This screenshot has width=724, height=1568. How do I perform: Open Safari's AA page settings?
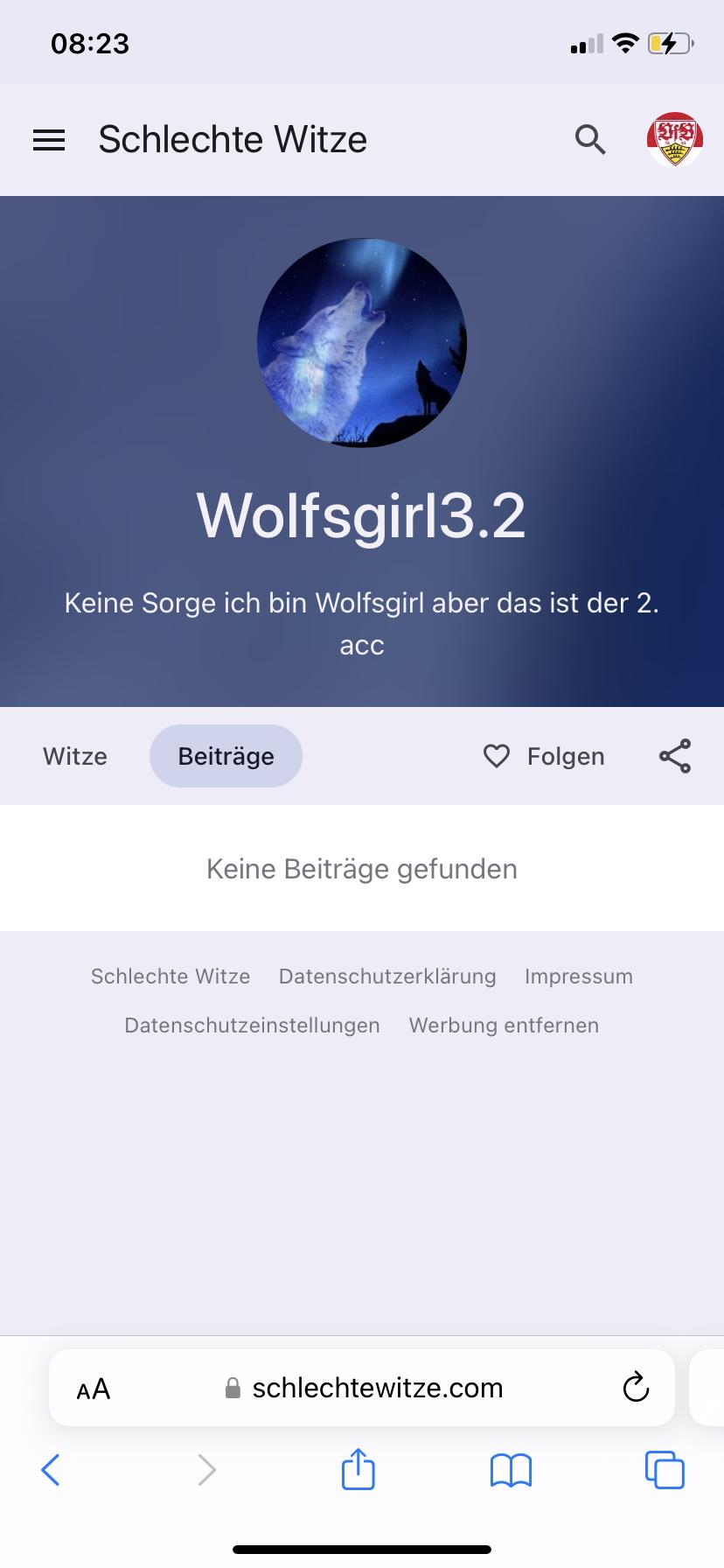click(94, 1389)
